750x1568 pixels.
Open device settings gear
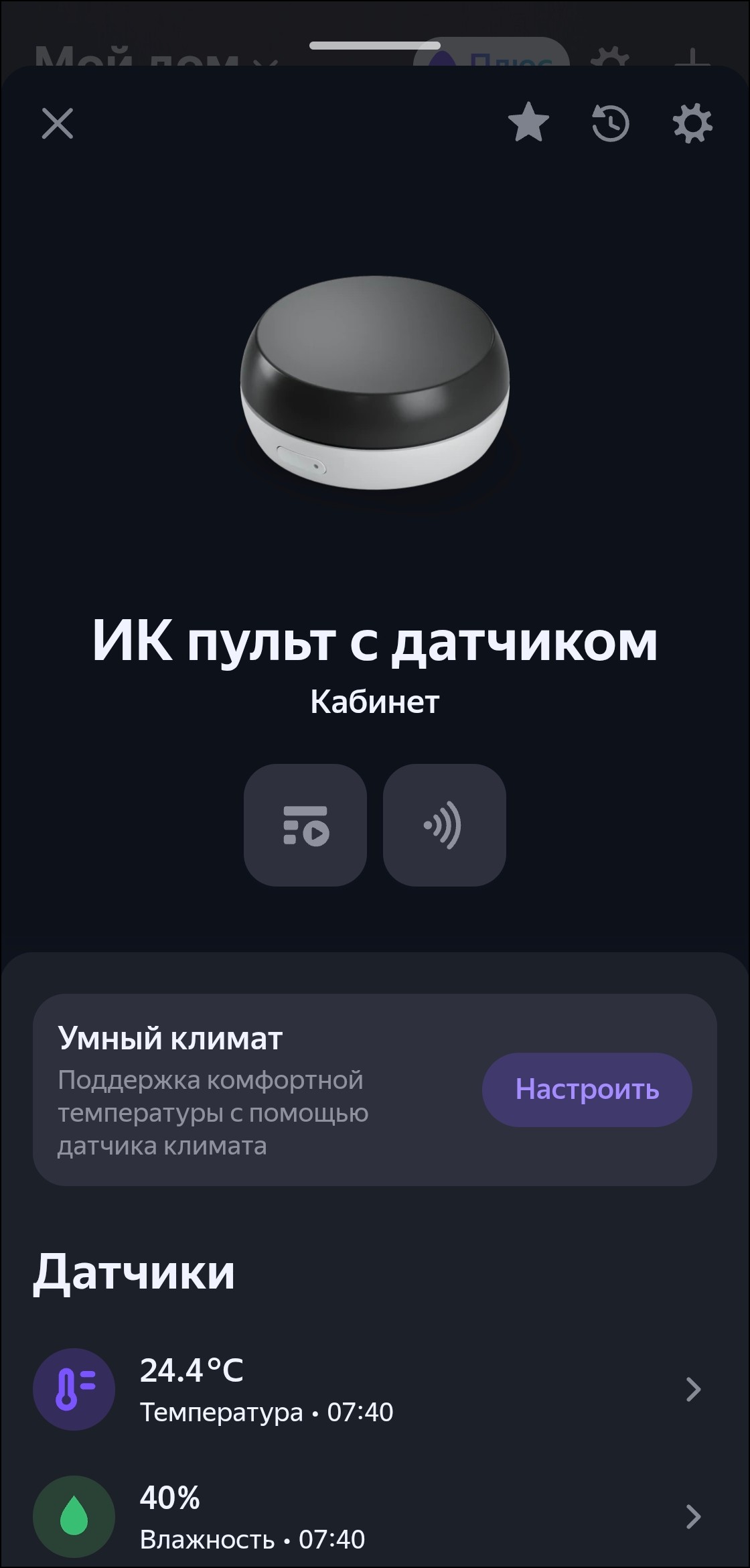pyautogui.click(x=692, y=124)
